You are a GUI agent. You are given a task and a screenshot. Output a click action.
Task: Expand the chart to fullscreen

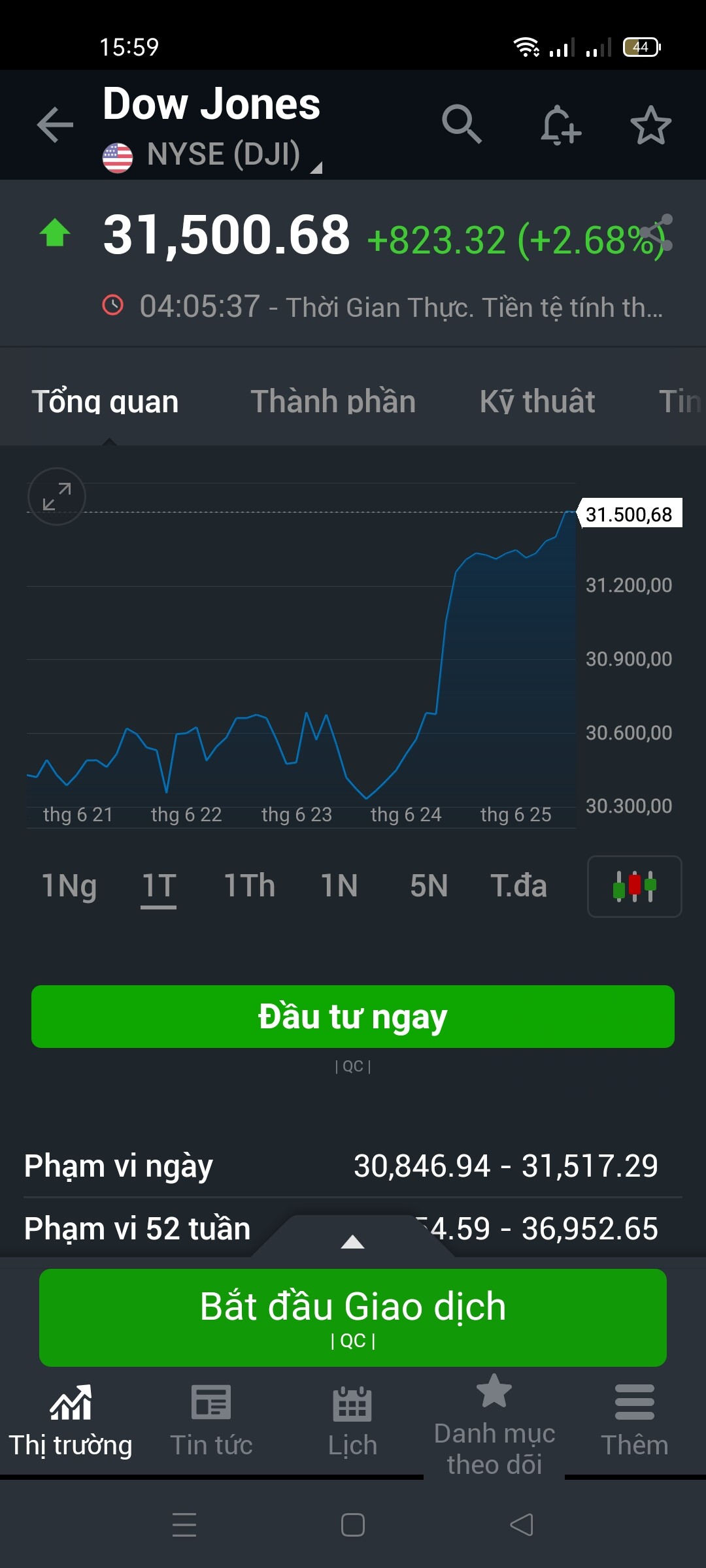(57, 497)
